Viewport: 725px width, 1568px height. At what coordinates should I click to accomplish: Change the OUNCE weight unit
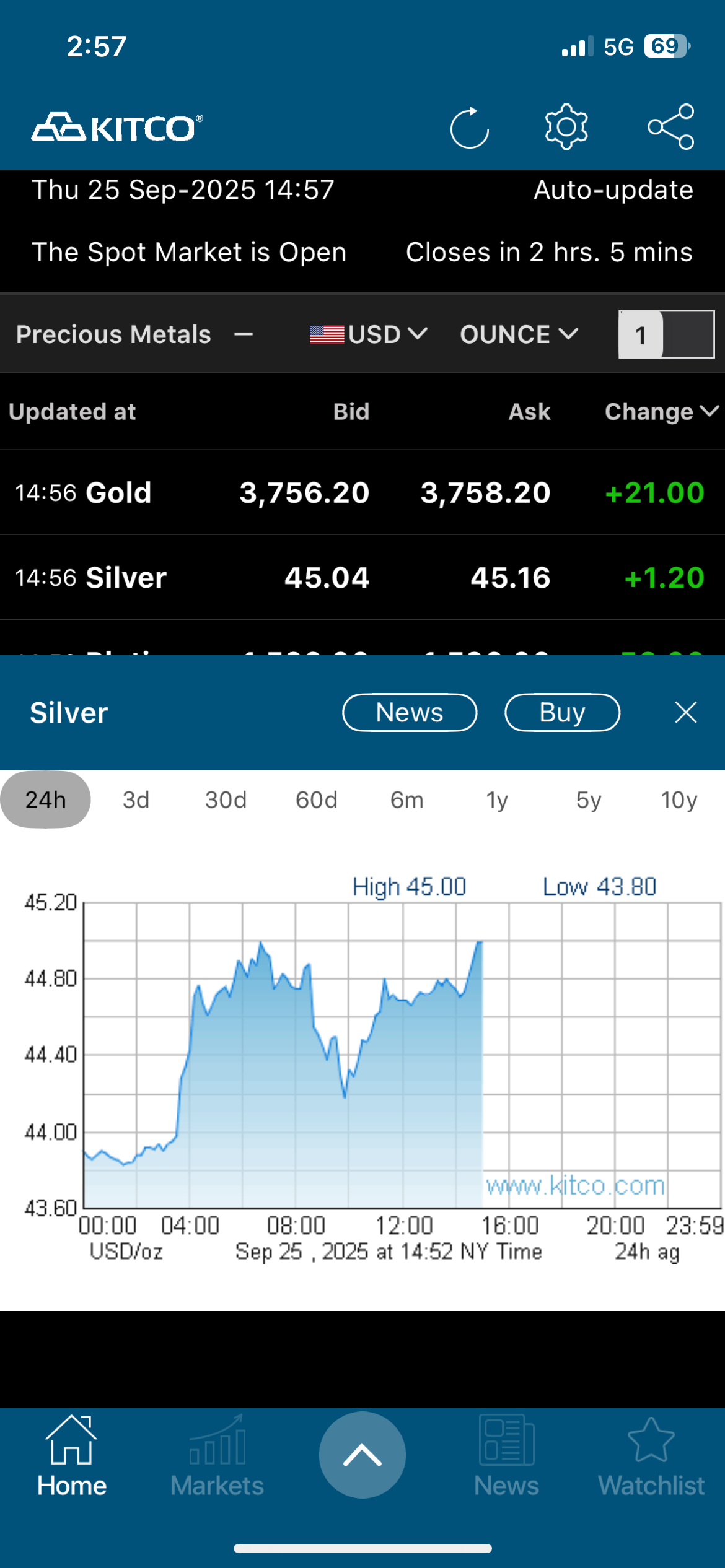[x=519, y=335]
